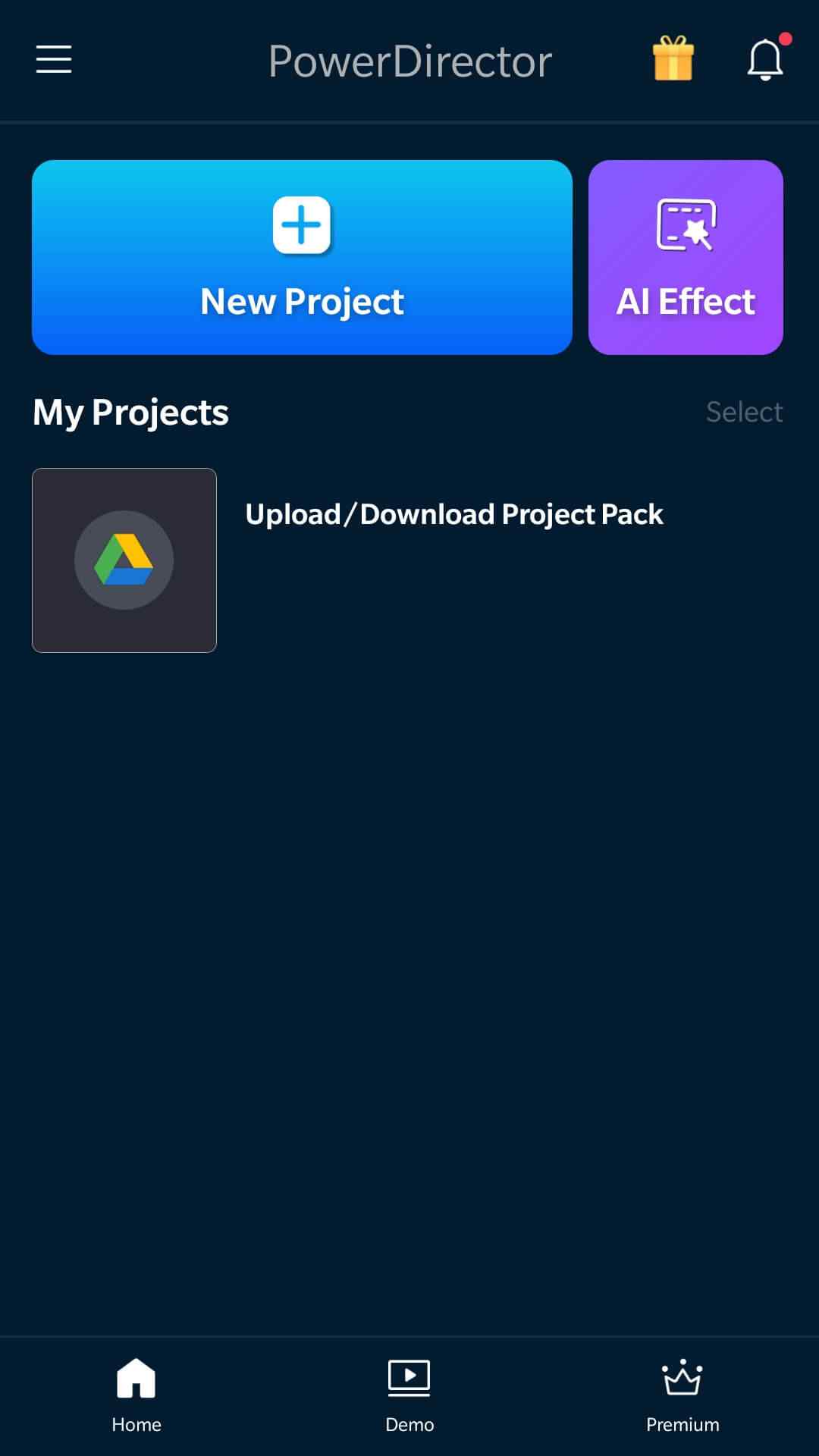Open the notifications bell
The image size is (819, 1456).
[765, 59]
